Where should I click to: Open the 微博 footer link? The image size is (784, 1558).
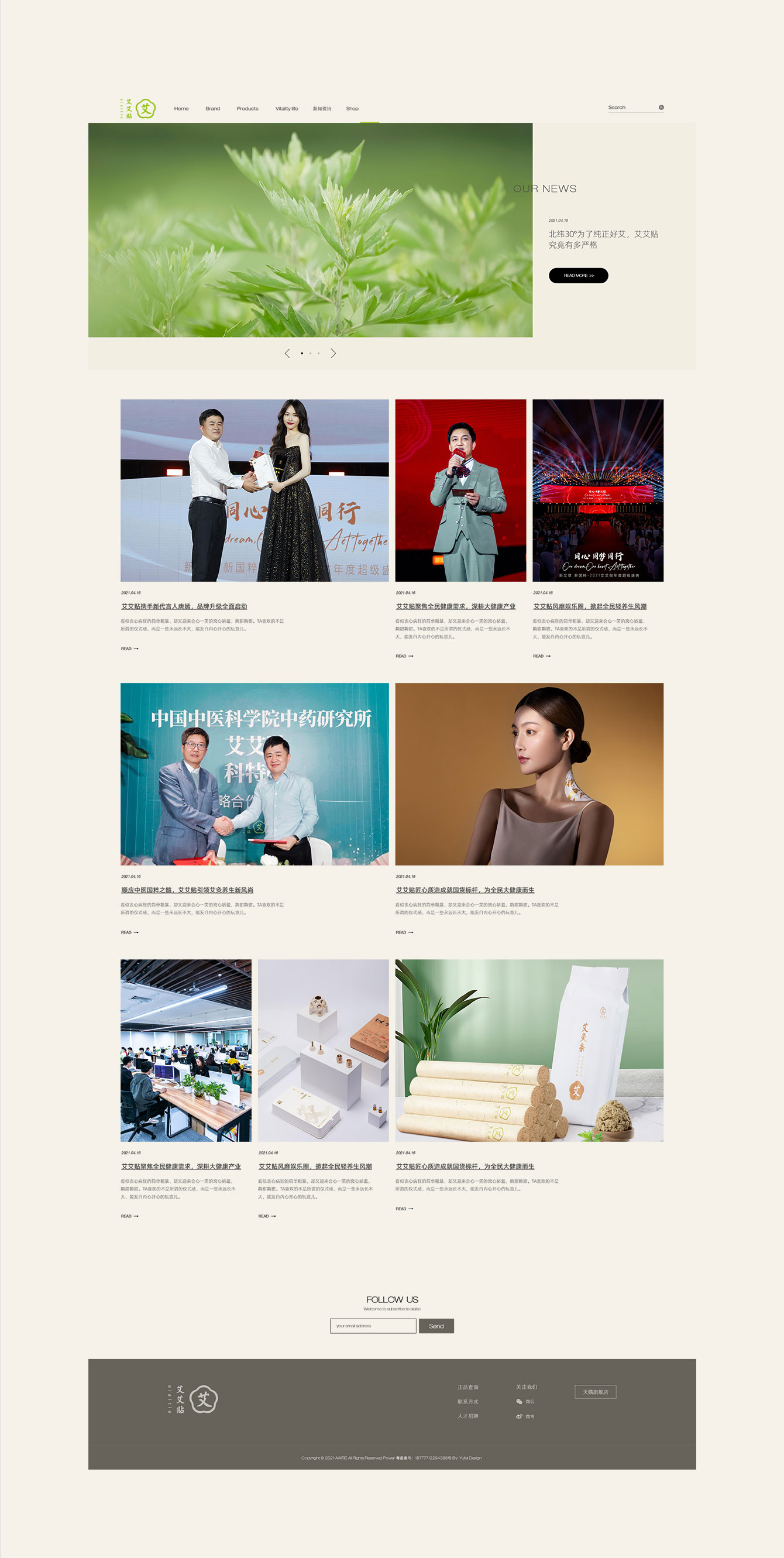click(x=525, y=1416)
